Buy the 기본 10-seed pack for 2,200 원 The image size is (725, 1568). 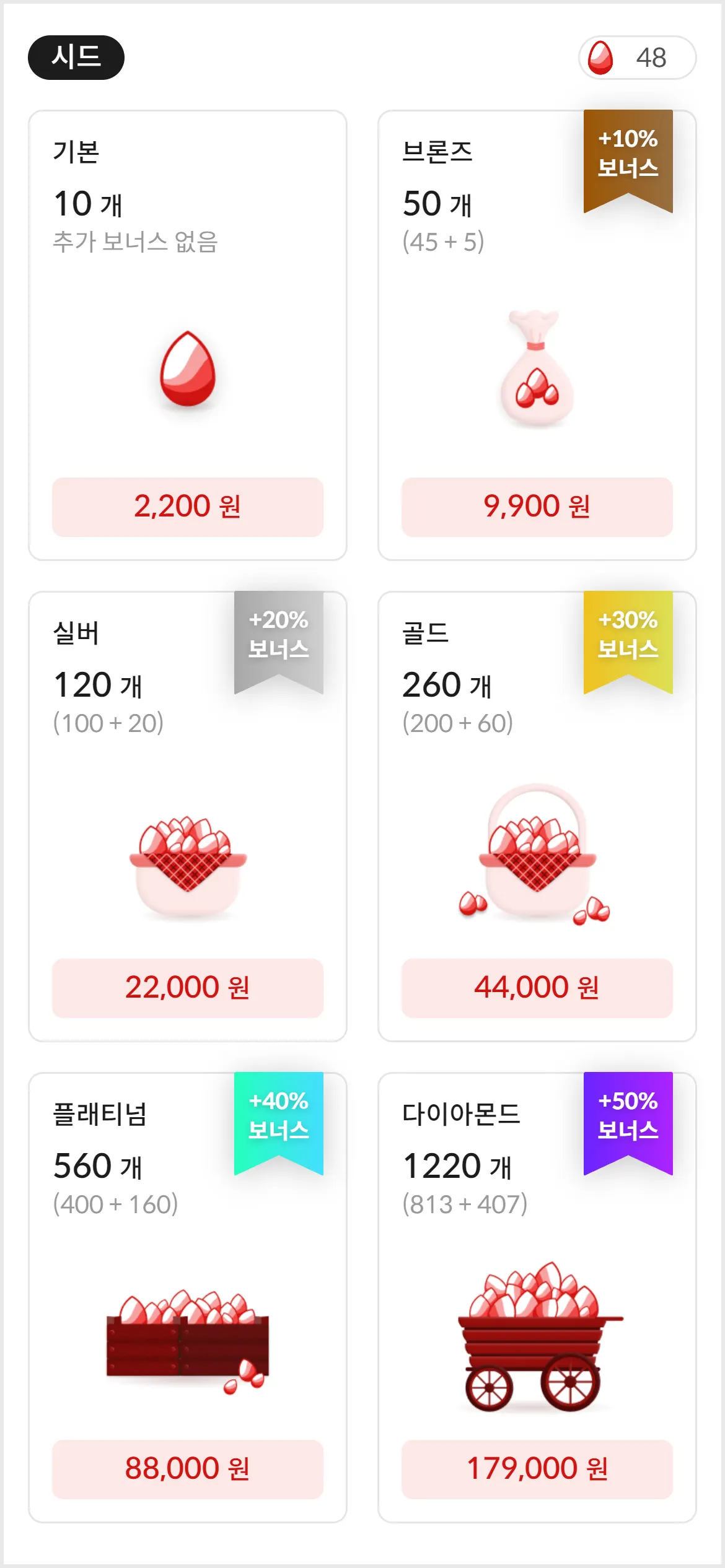(187, 507)
